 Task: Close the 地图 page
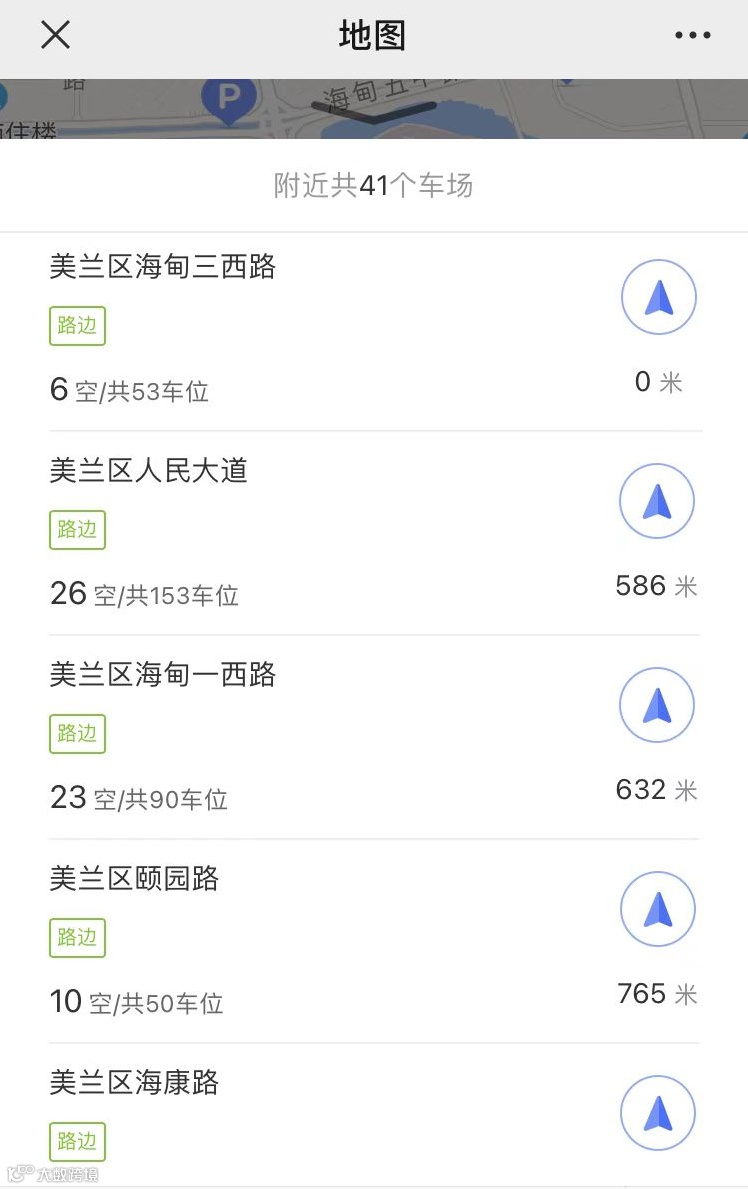(x=55, y=36)
